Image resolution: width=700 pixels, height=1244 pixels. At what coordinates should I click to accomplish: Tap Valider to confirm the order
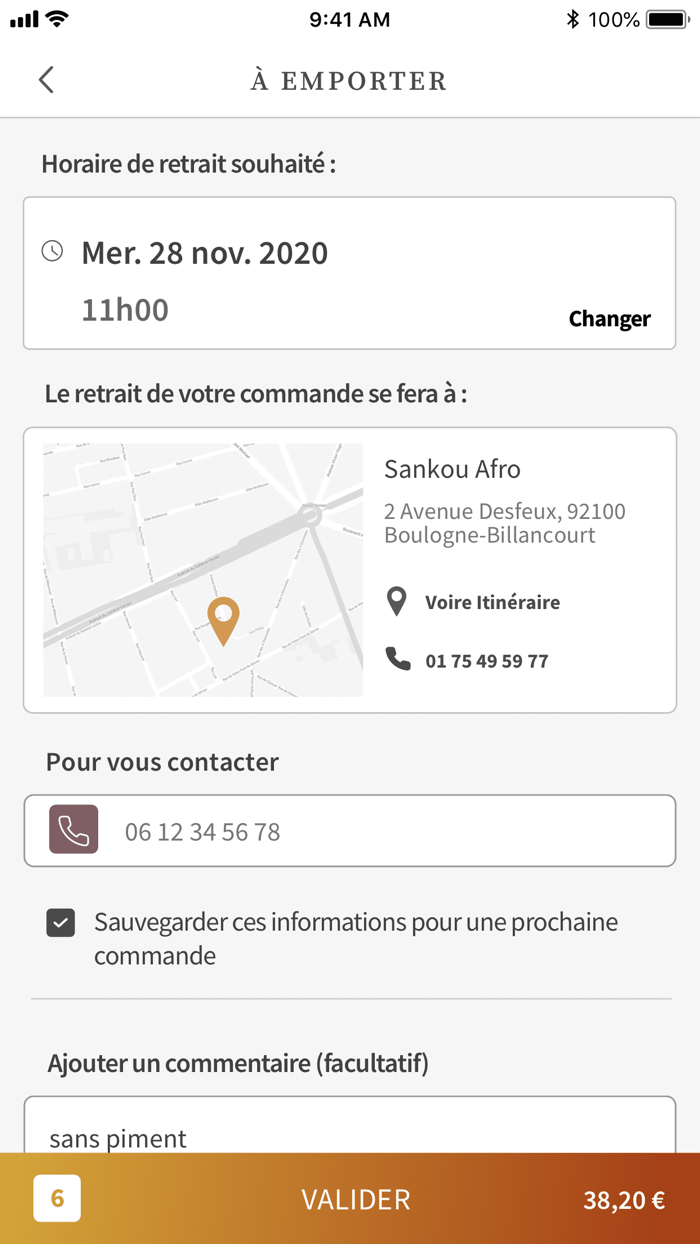356,1199
